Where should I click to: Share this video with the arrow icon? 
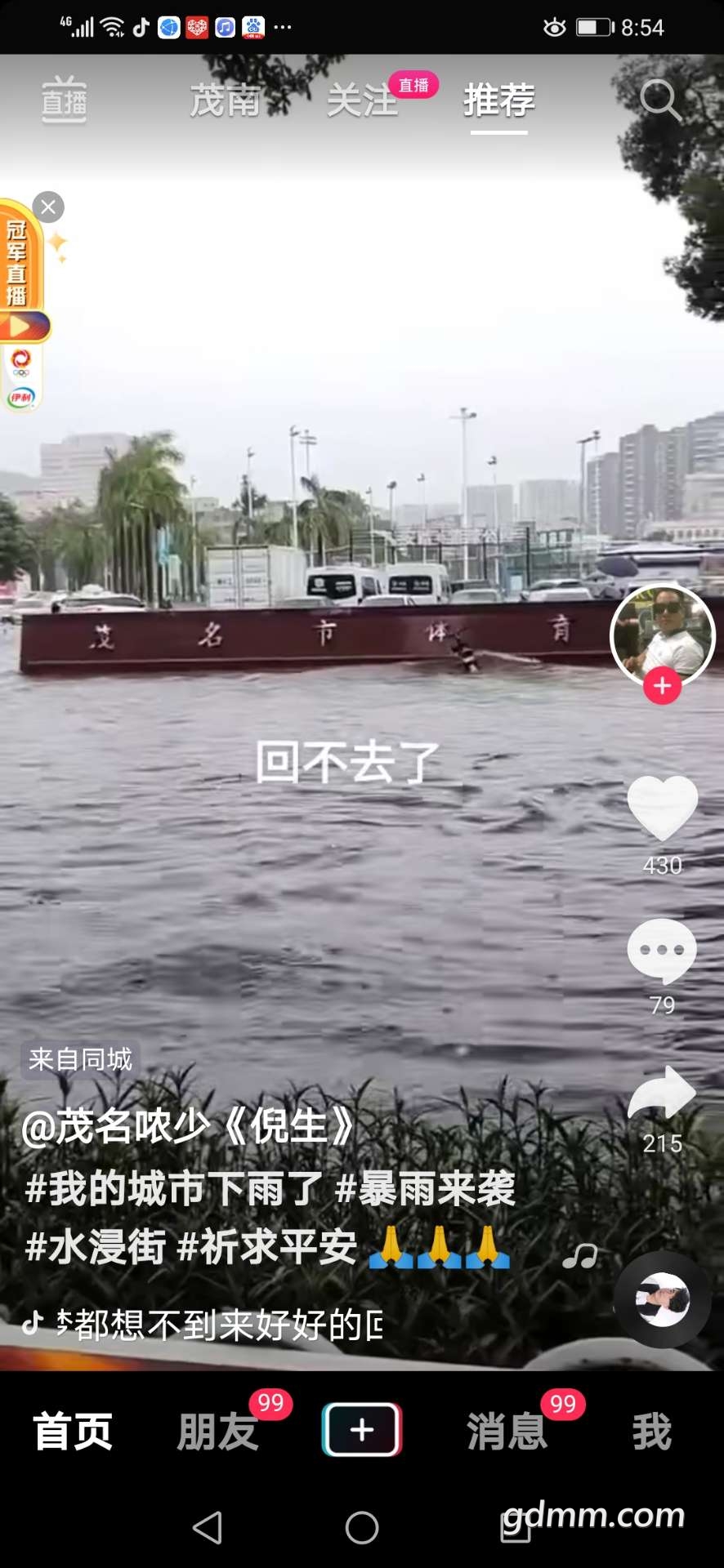[662, 1094]
